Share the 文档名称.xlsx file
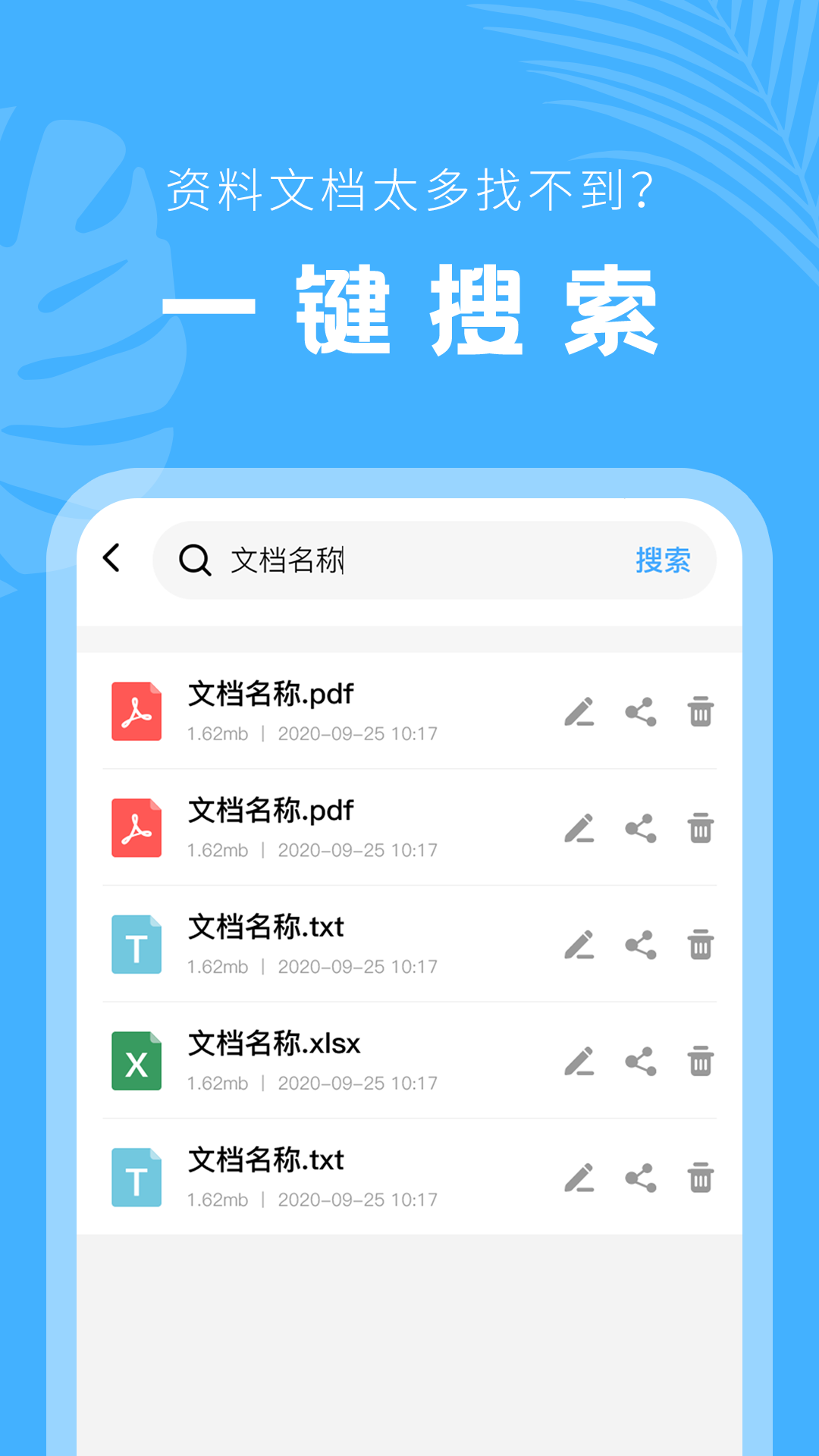Viewport: 819px width, 1456px height. pos(639,1062)
